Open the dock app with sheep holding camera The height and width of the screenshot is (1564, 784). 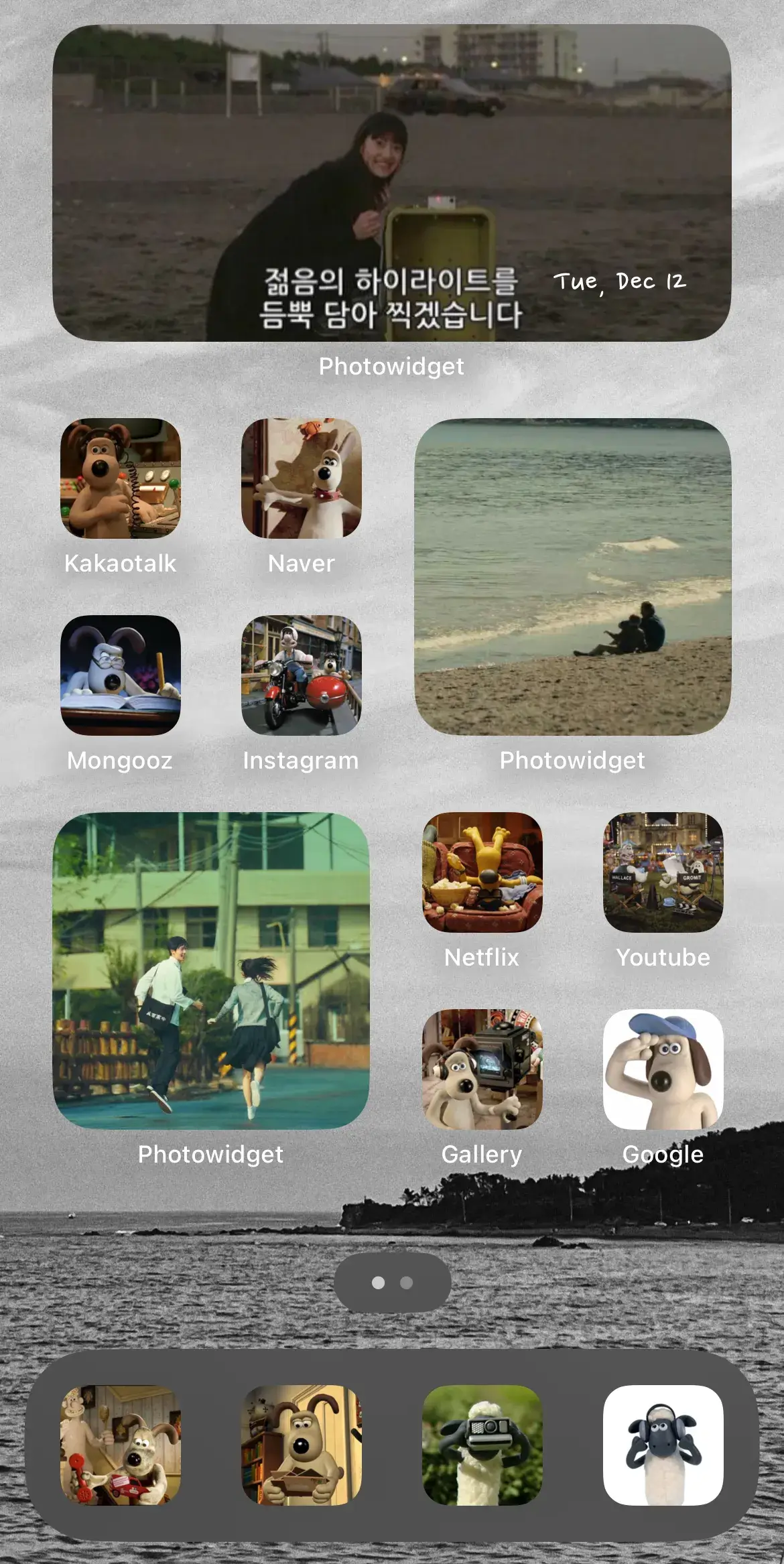pos(482,1445)
